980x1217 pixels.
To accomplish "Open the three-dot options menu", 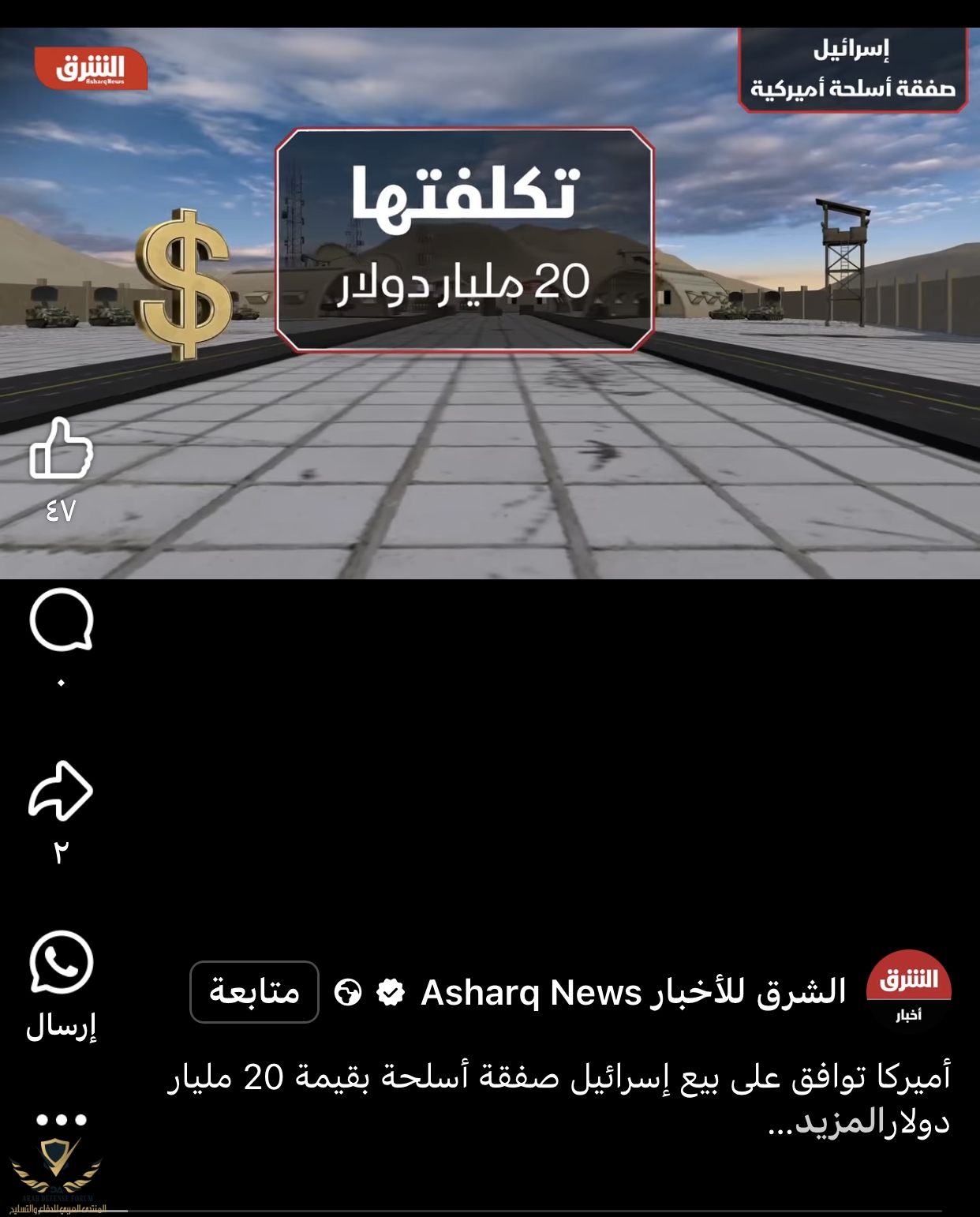I will click(61, 1119).
